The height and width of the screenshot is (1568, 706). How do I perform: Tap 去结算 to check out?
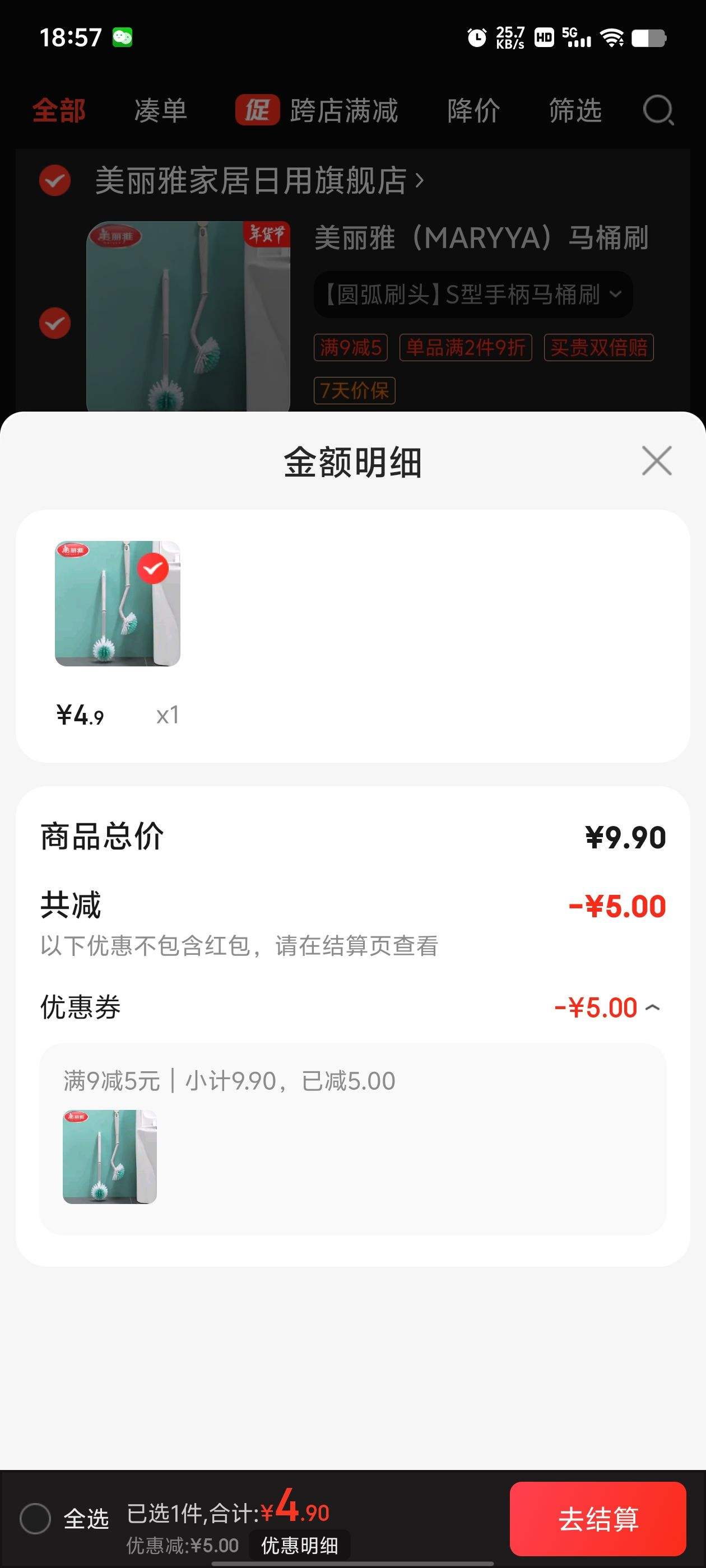597,1518
